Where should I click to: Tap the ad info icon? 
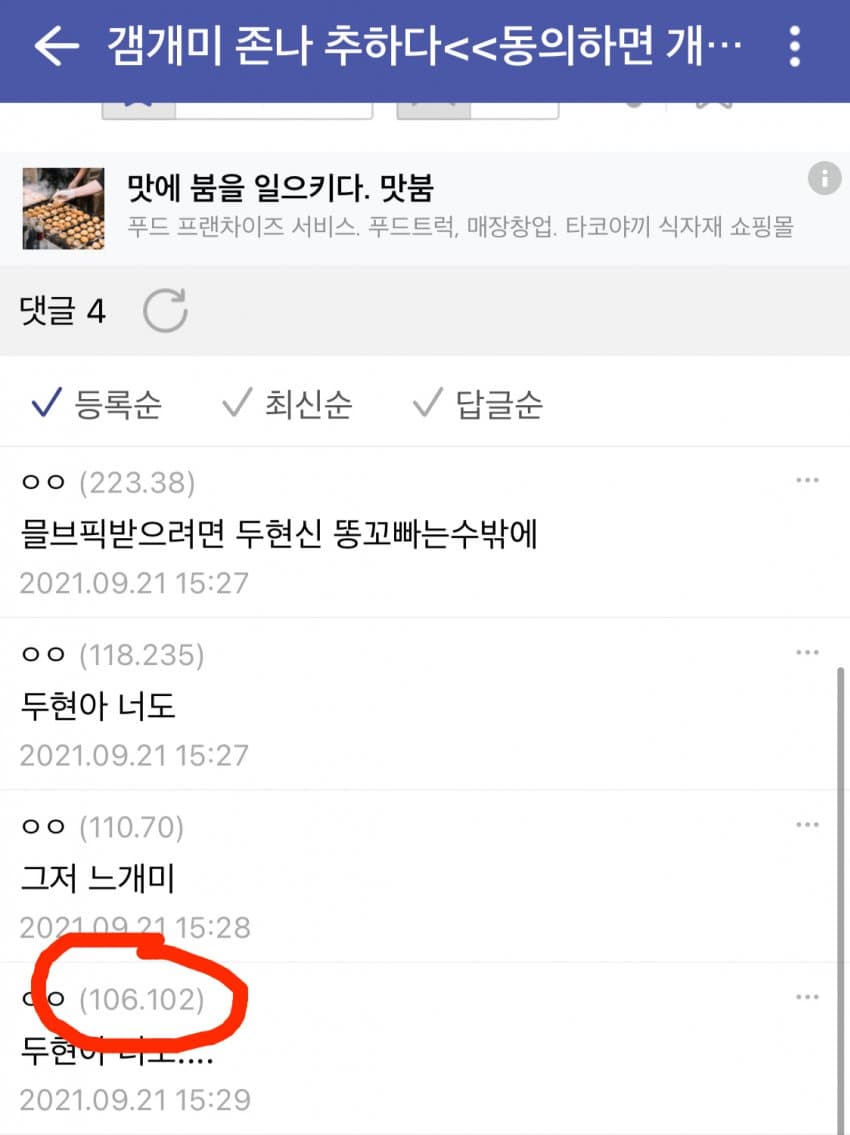(x=823, y=179)
